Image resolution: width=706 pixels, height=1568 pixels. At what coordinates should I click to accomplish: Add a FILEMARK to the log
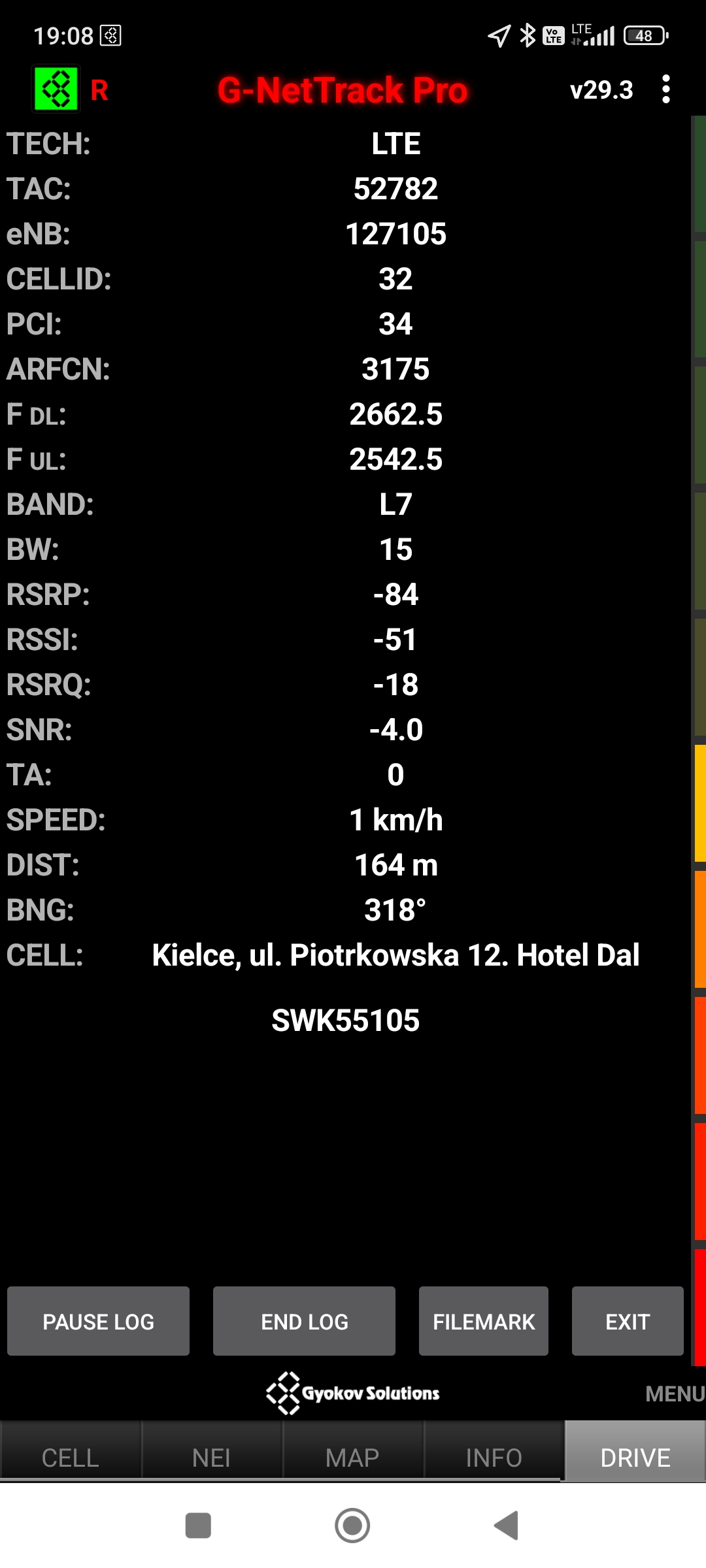[484, 1321]
